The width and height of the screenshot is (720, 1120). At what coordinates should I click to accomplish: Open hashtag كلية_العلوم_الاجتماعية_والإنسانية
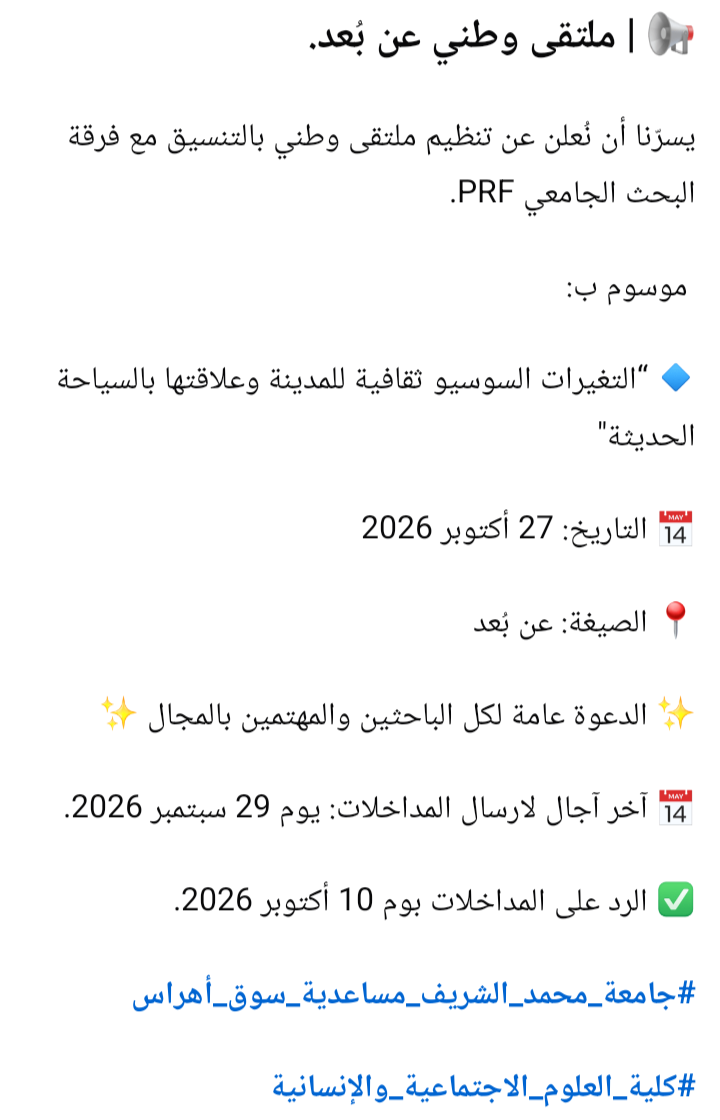484,1084
